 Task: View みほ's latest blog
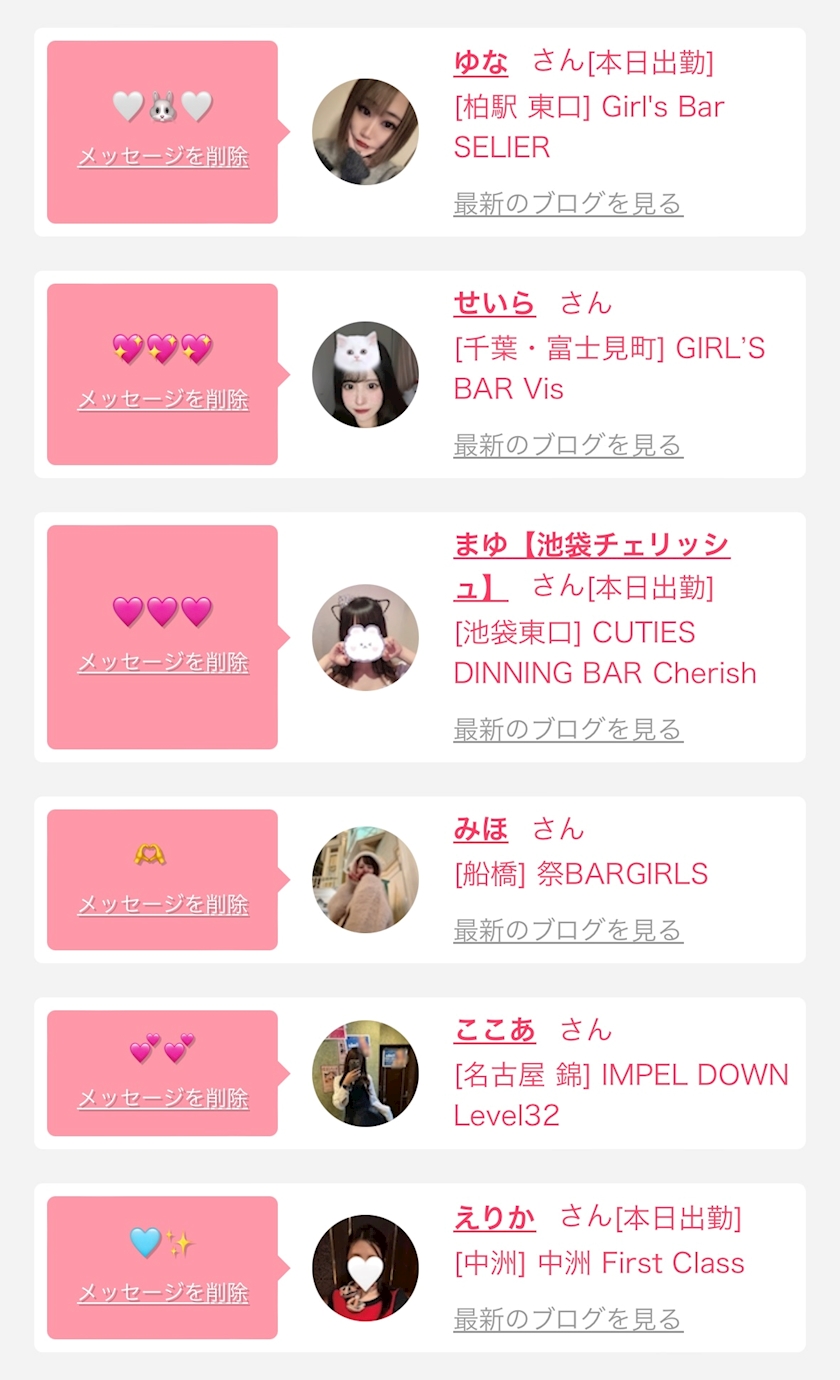567,930
